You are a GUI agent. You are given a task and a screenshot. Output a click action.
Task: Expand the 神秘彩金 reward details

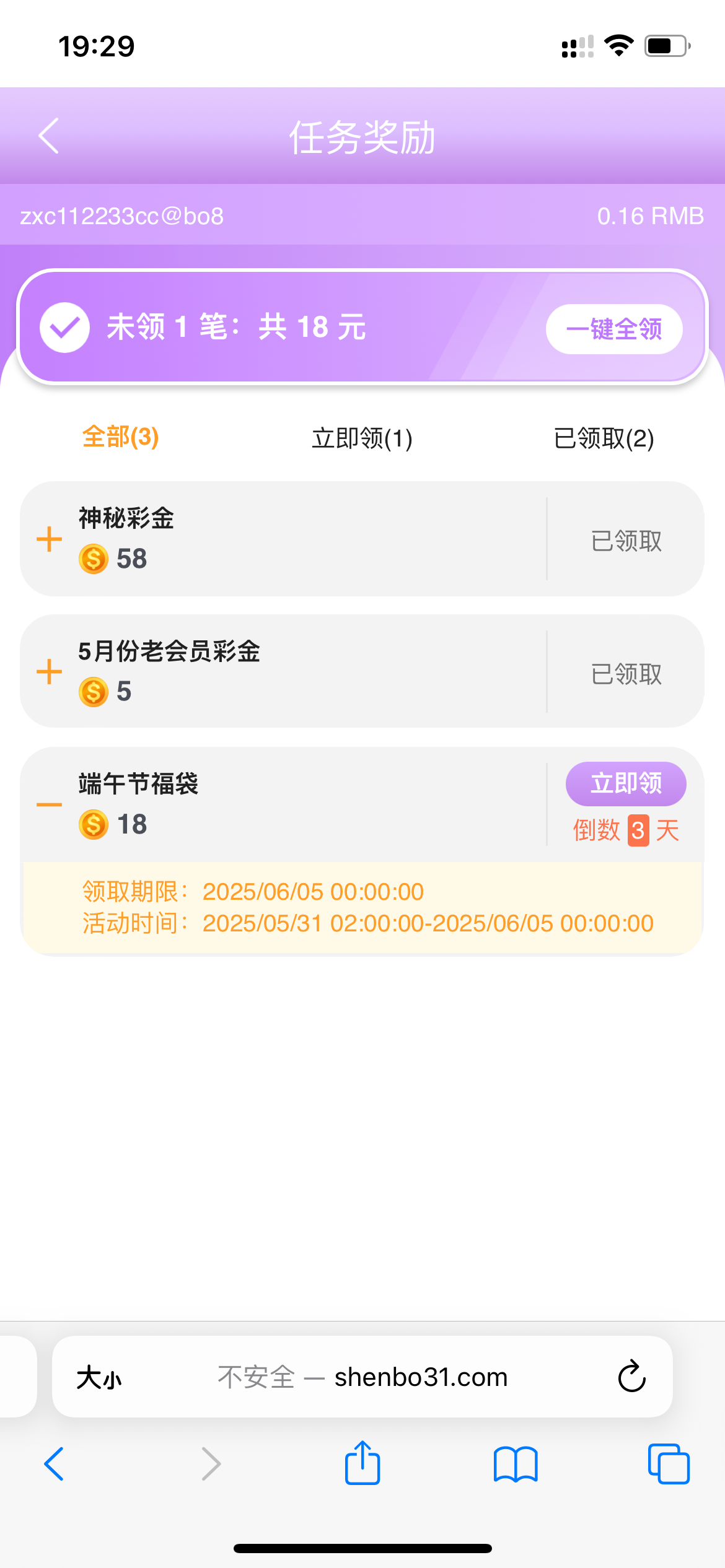pos(50,539)
